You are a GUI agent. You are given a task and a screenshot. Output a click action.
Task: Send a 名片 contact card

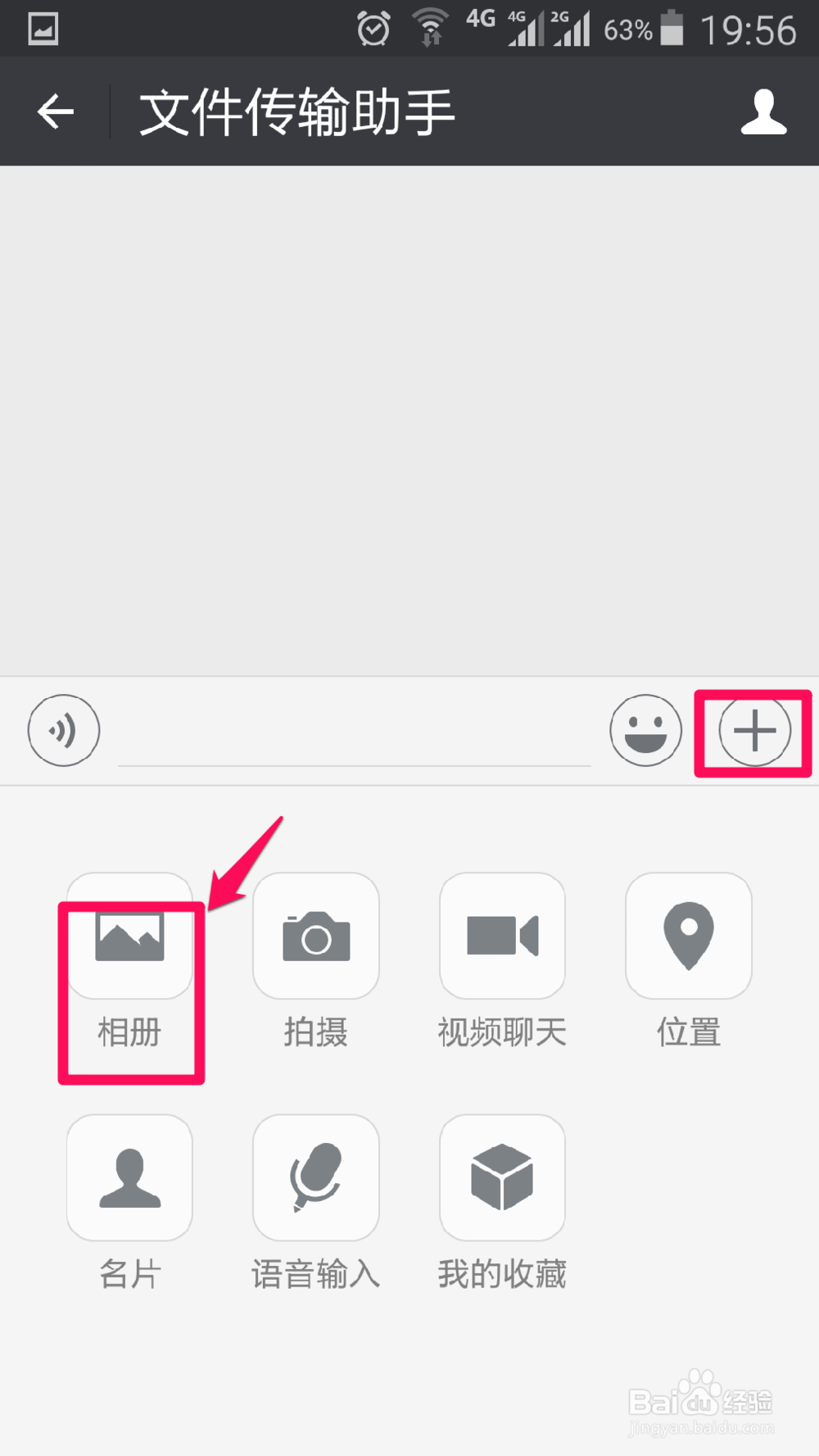point(129,1177)
